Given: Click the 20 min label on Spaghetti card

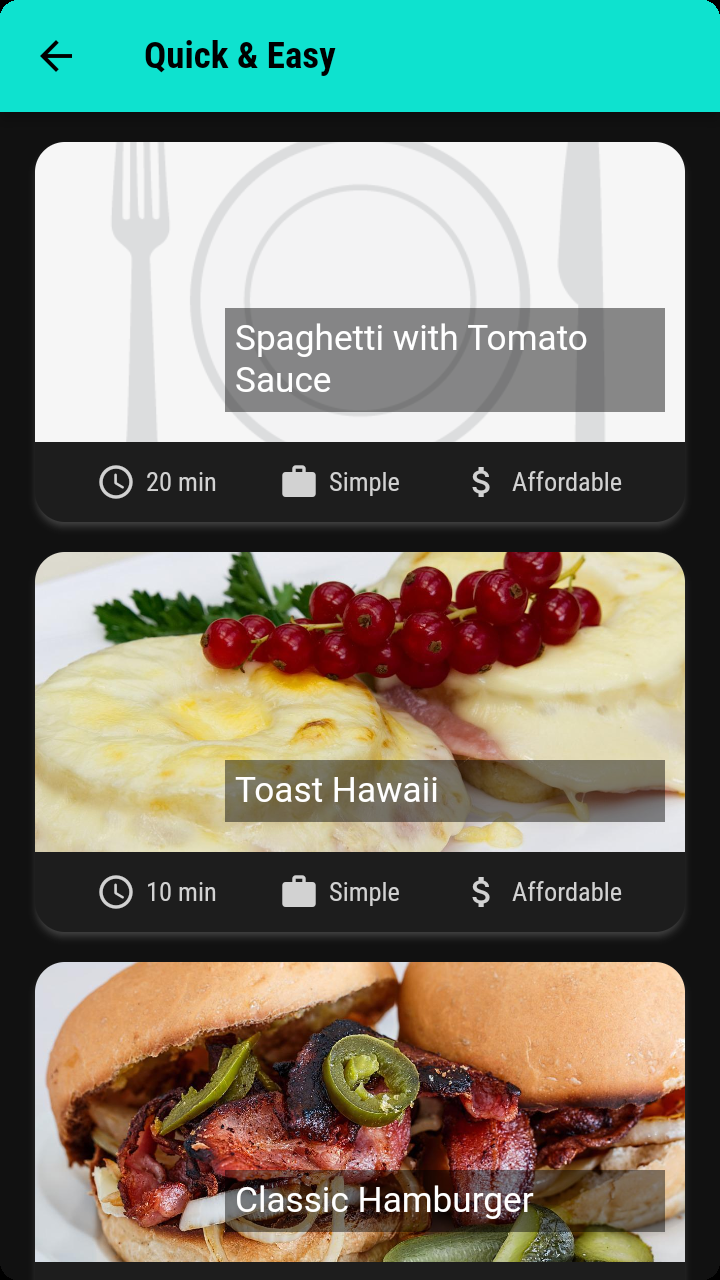Looking at the screenshot, I should 180,481.
